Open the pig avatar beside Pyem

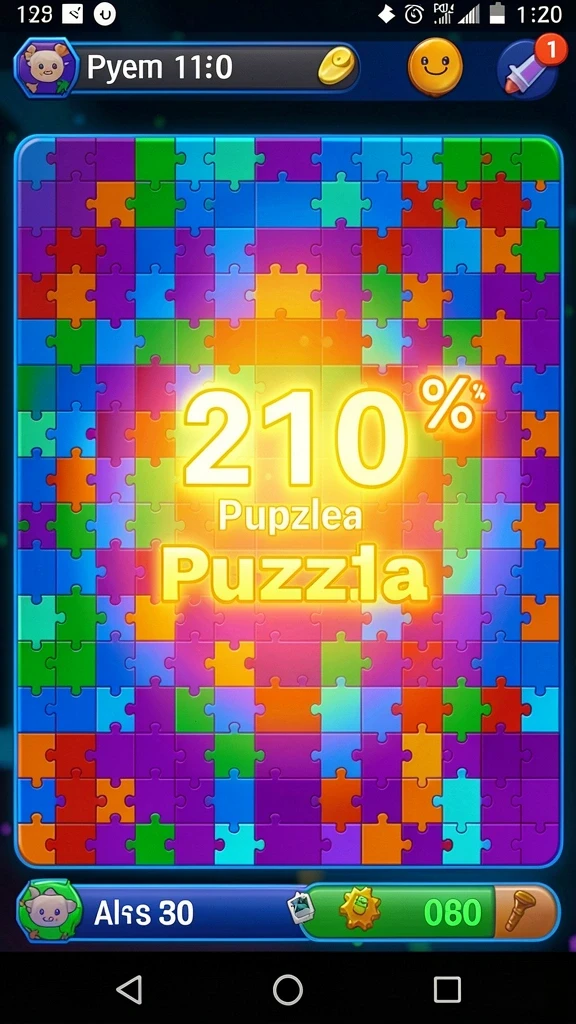tap(46, 69)
